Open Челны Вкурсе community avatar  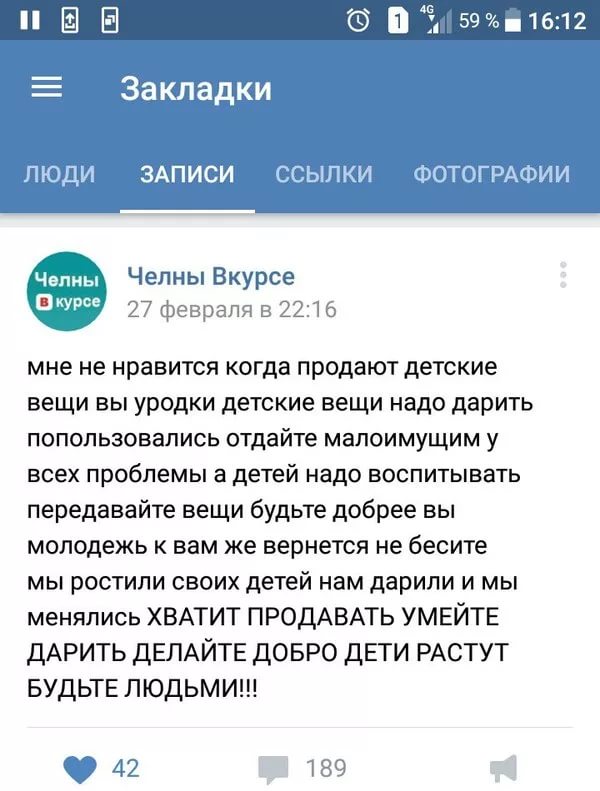[x=68, y=292]
